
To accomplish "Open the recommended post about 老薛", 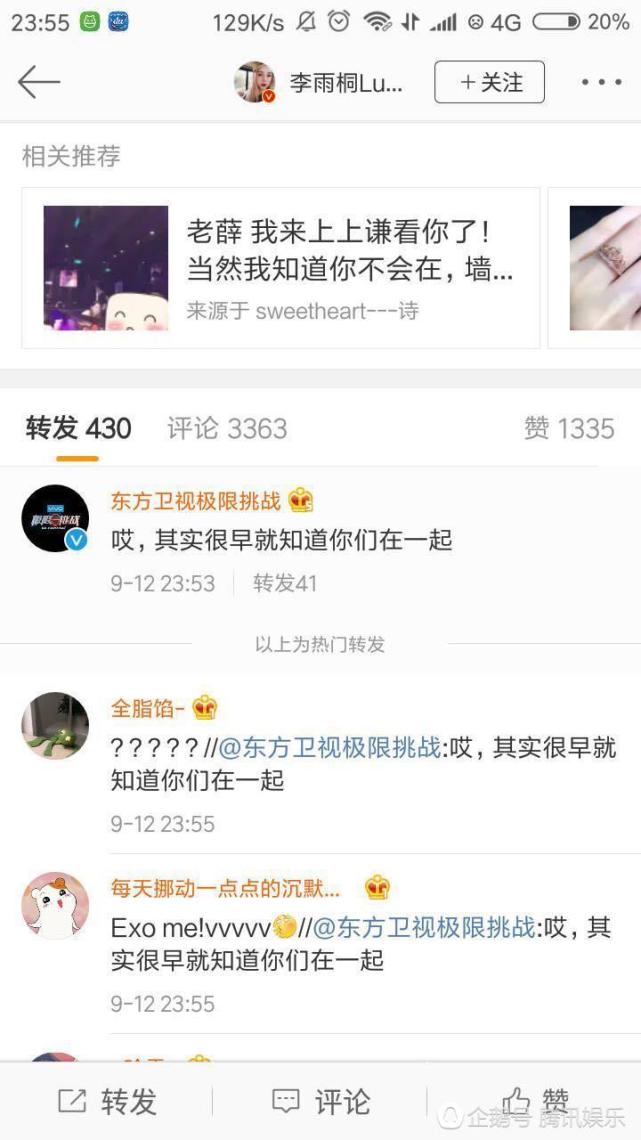I will click(281, 268).
